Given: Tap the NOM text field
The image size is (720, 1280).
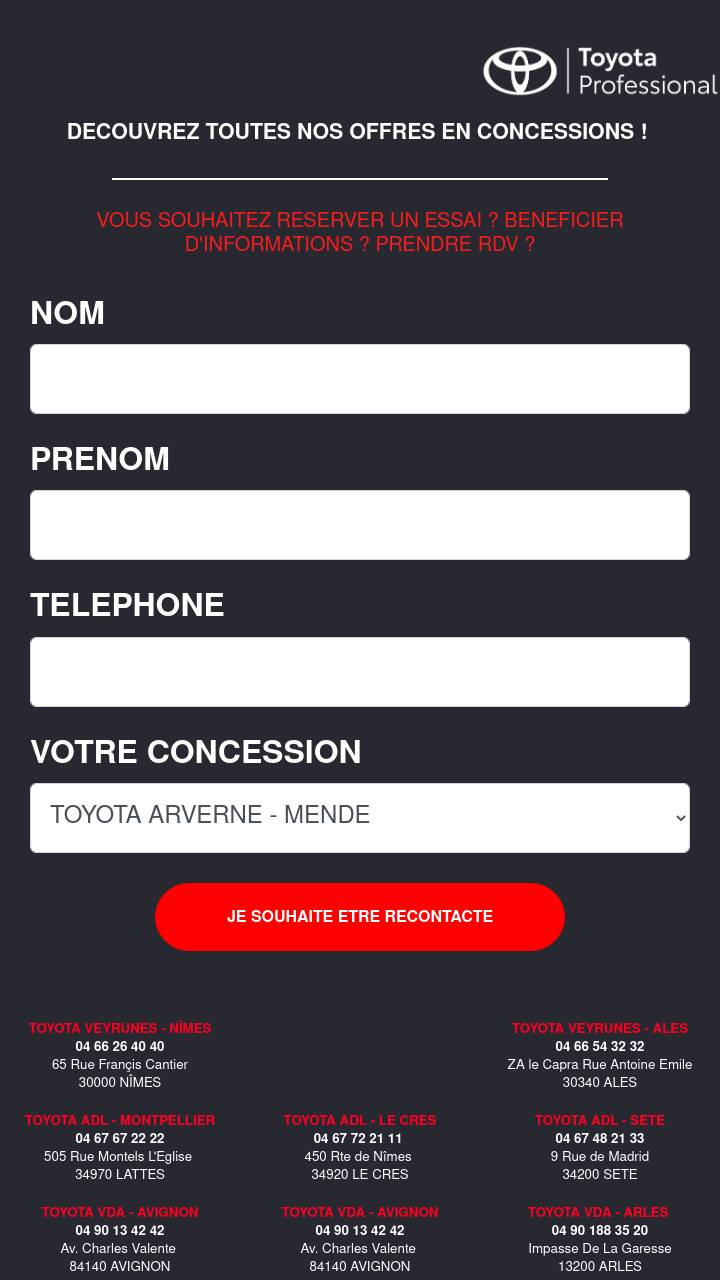Looking at the screenshot, I should 360,379.
